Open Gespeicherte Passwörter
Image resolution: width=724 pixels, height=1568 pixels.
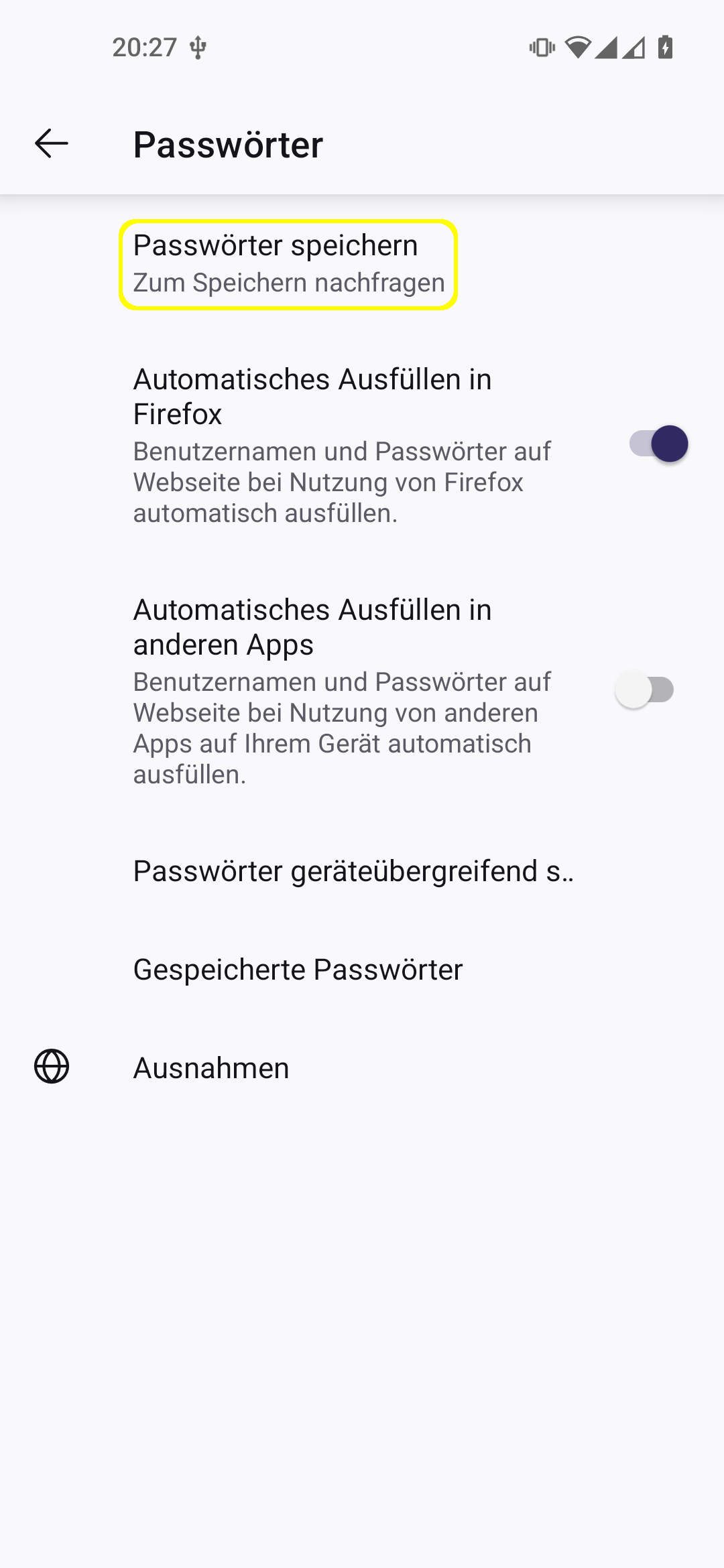[x=298, y=969]
